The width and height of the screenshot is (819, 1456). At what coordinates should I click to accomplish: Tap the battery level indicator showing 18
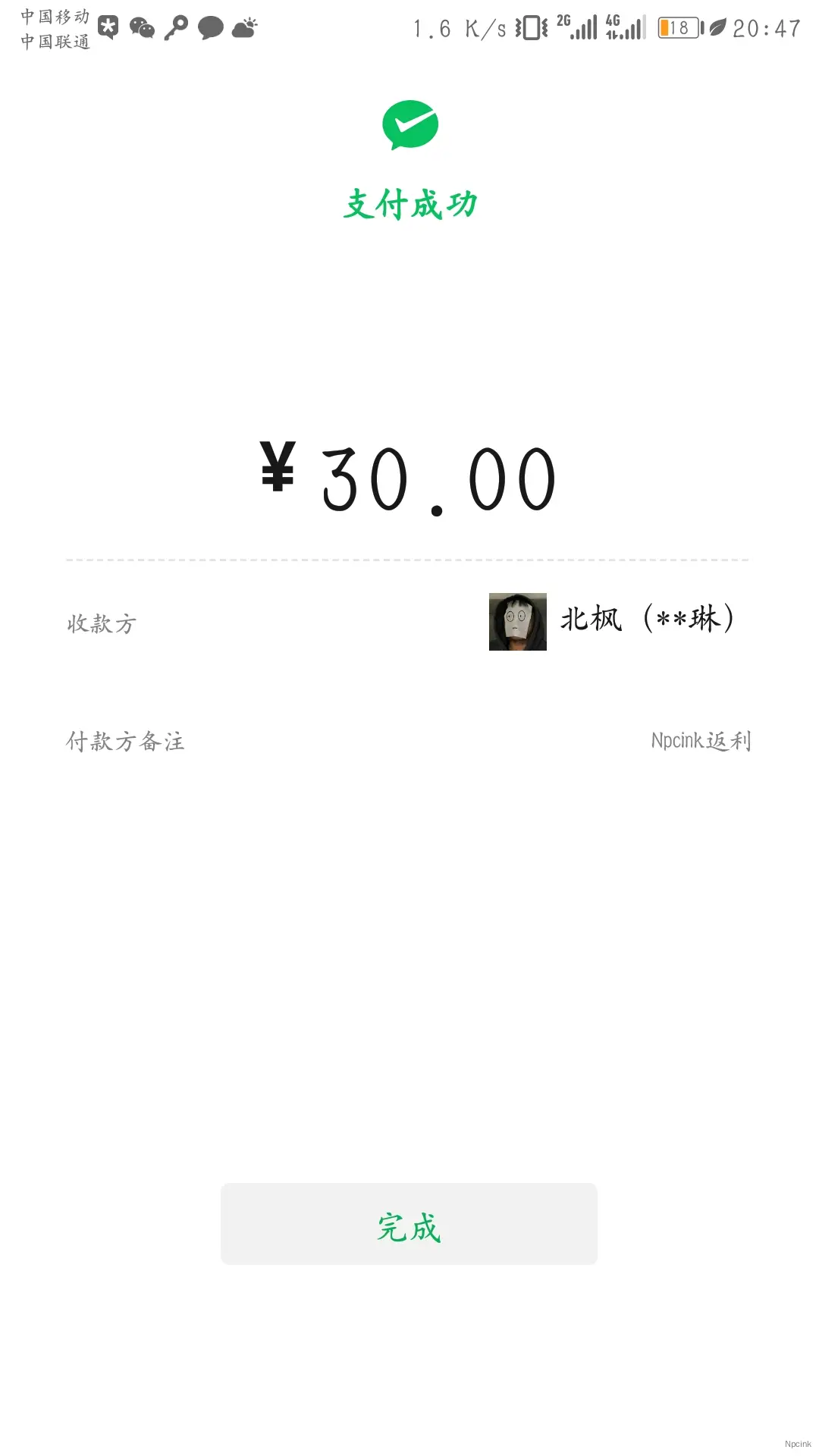point(677,28)
